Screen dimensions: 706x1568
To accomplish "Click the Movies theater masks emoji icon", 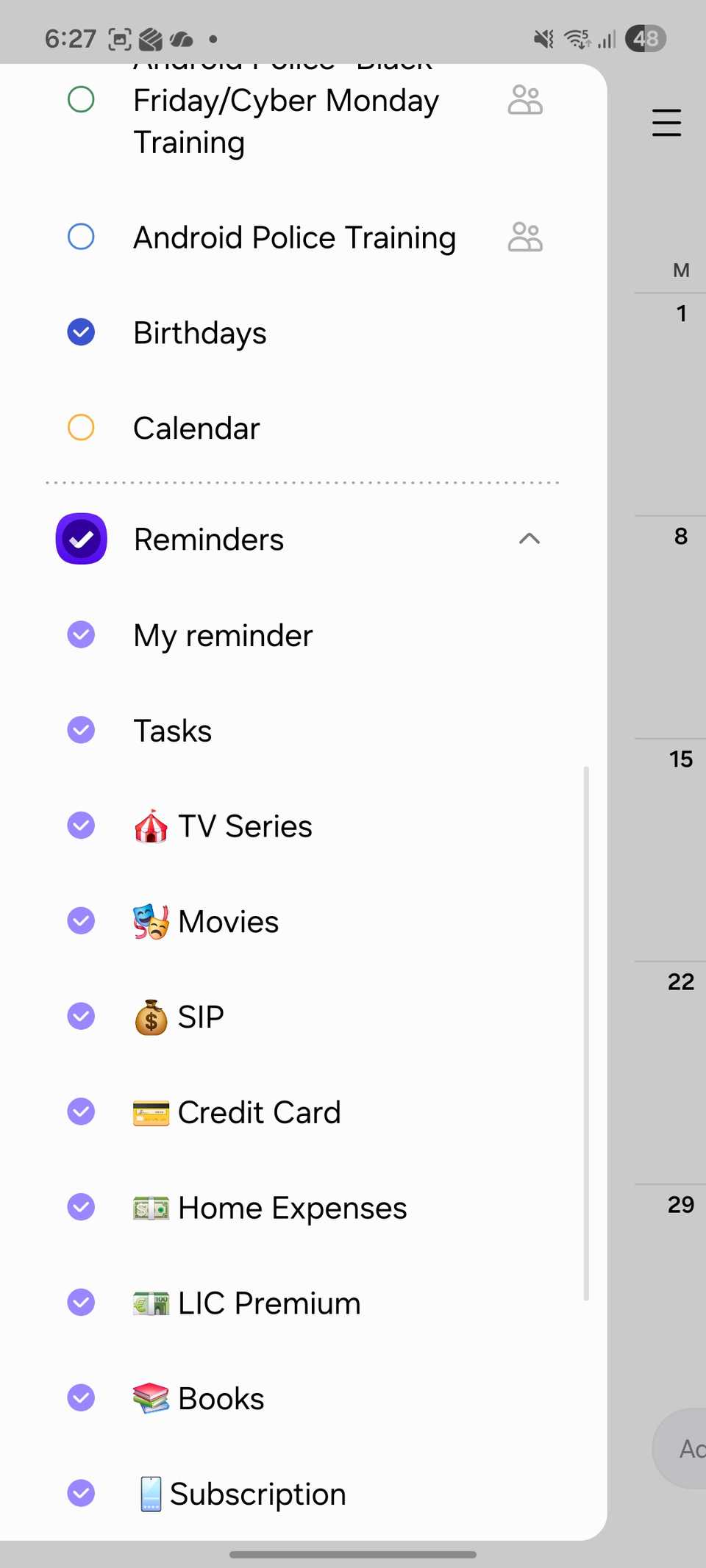I will tap(151, 920).
